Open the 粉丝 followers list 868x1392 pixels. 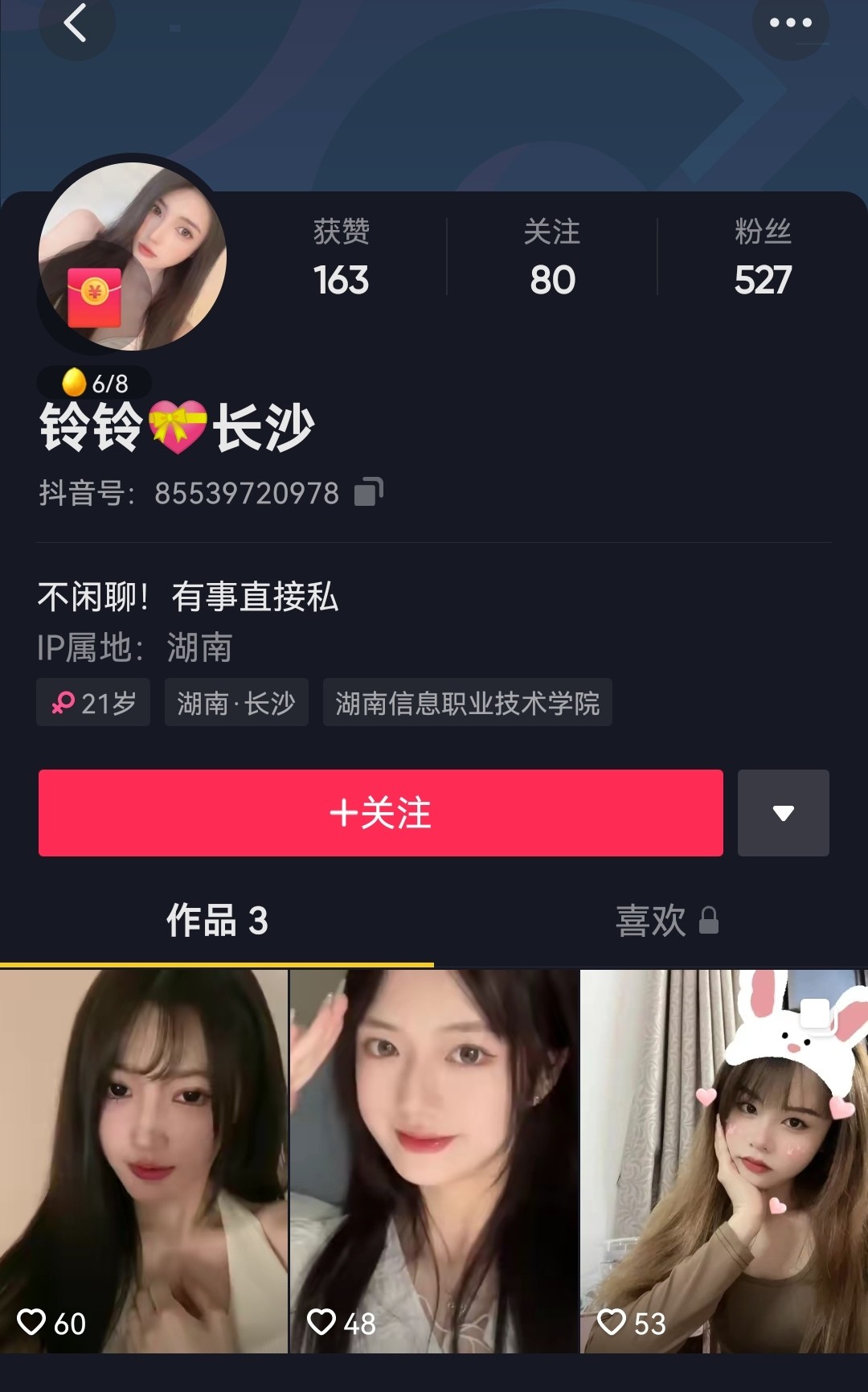click(762, 258)
